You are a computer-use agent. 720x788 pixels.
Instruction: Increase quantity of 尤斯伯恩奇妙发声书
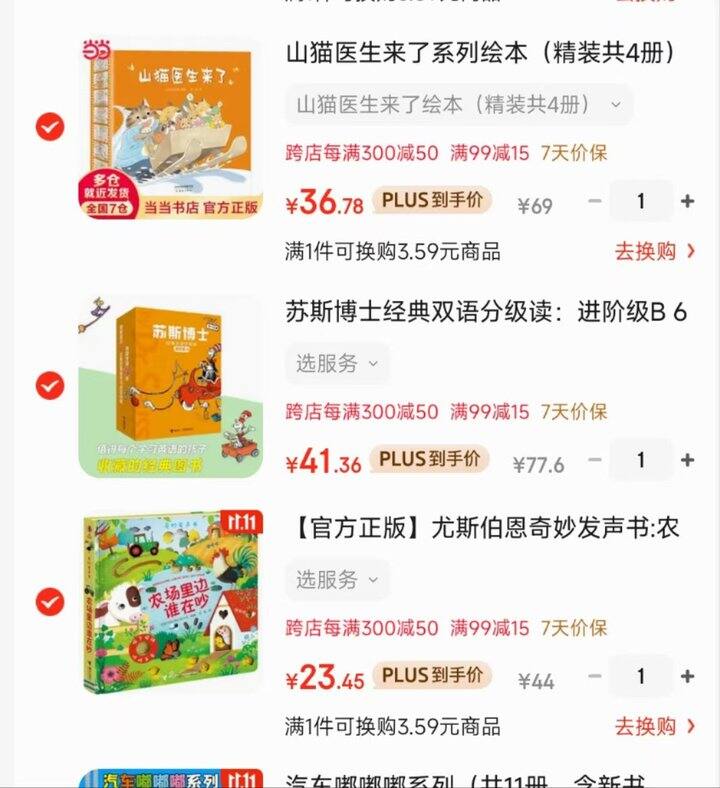click(687, 677)
